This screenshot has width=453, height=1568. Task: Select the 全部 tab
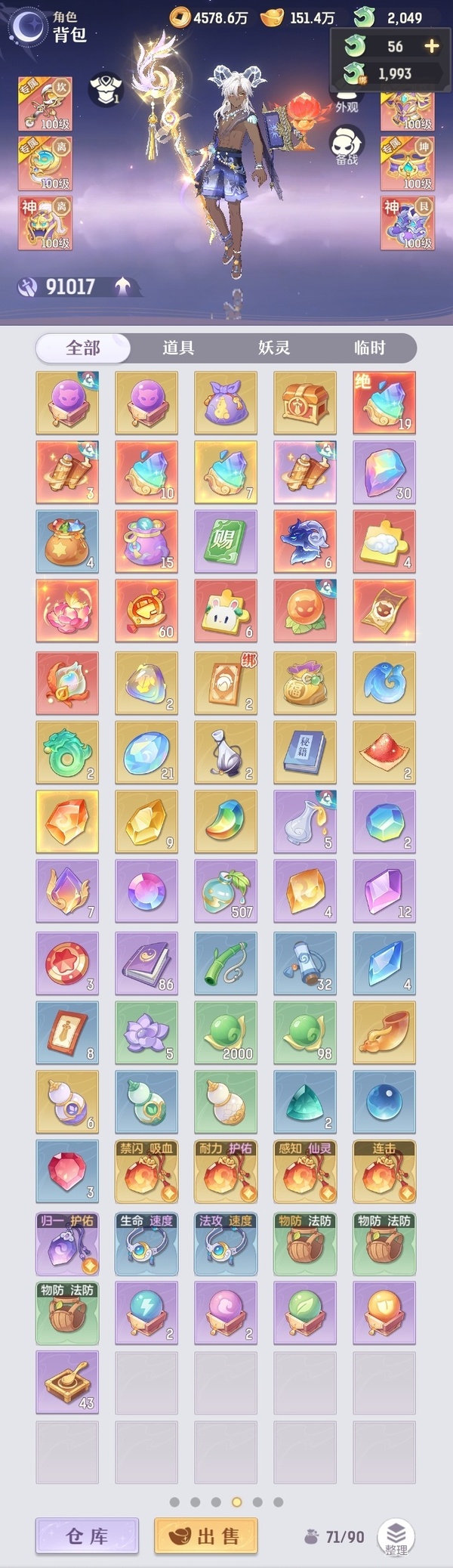point(83,348)
